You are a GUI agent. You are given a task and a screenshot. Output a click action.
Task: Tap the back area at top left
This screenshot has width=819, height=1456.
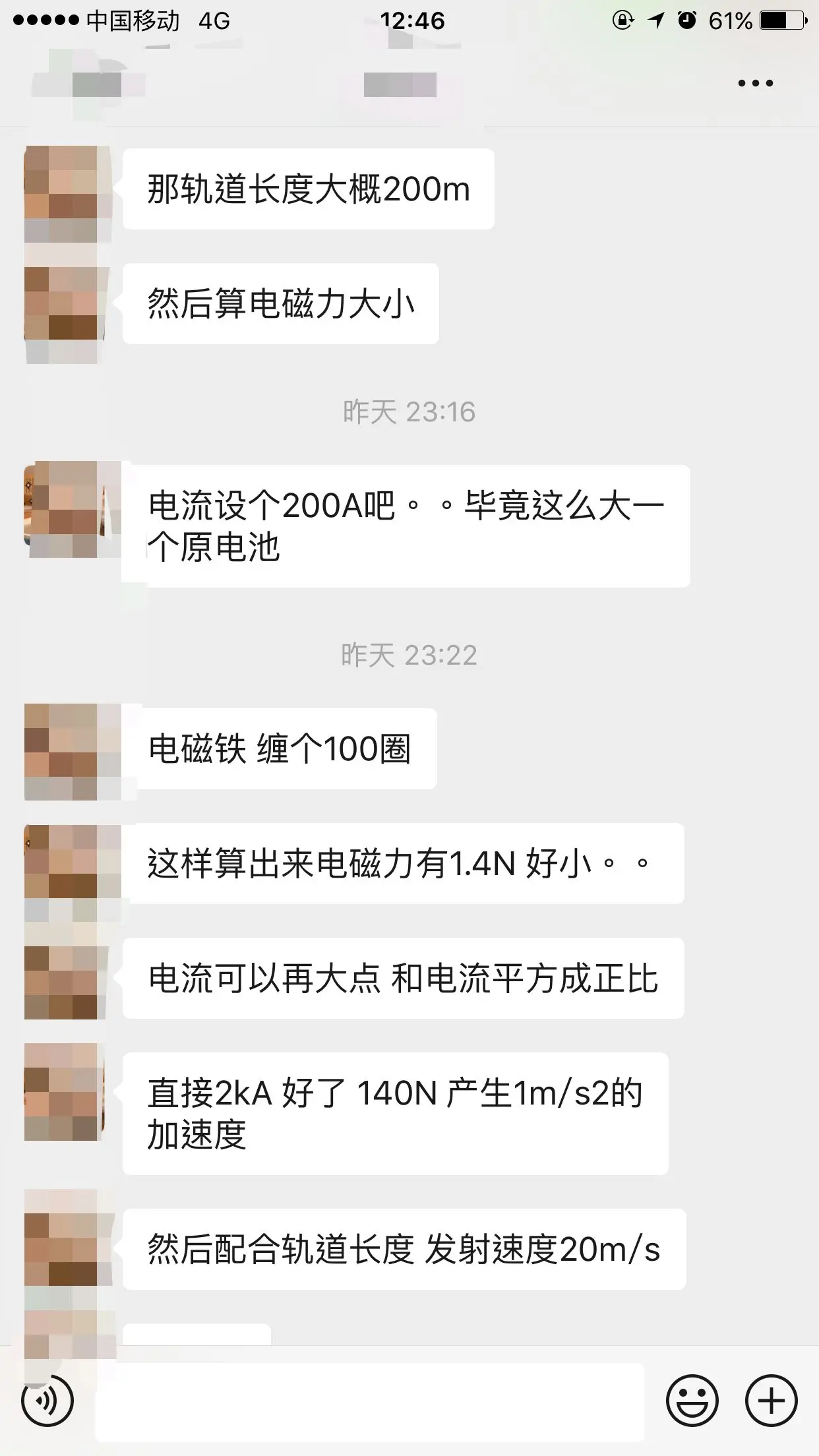[x=79, y=84]
